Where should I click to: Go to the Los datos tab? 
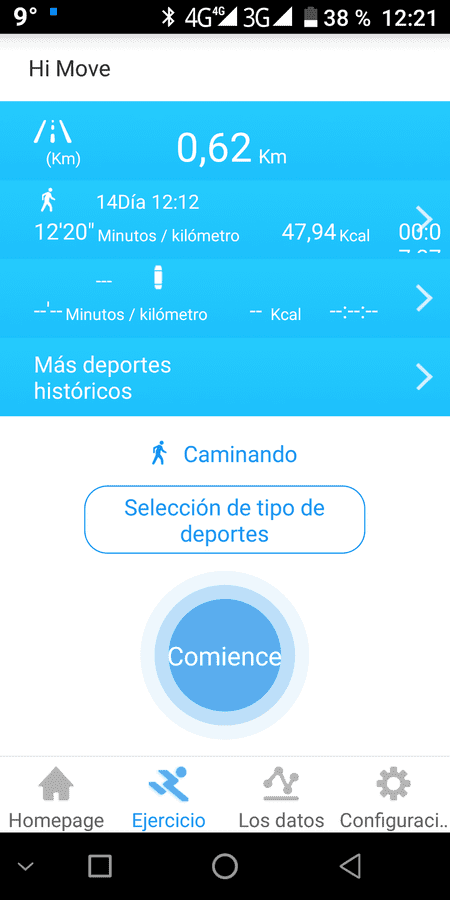281,798
